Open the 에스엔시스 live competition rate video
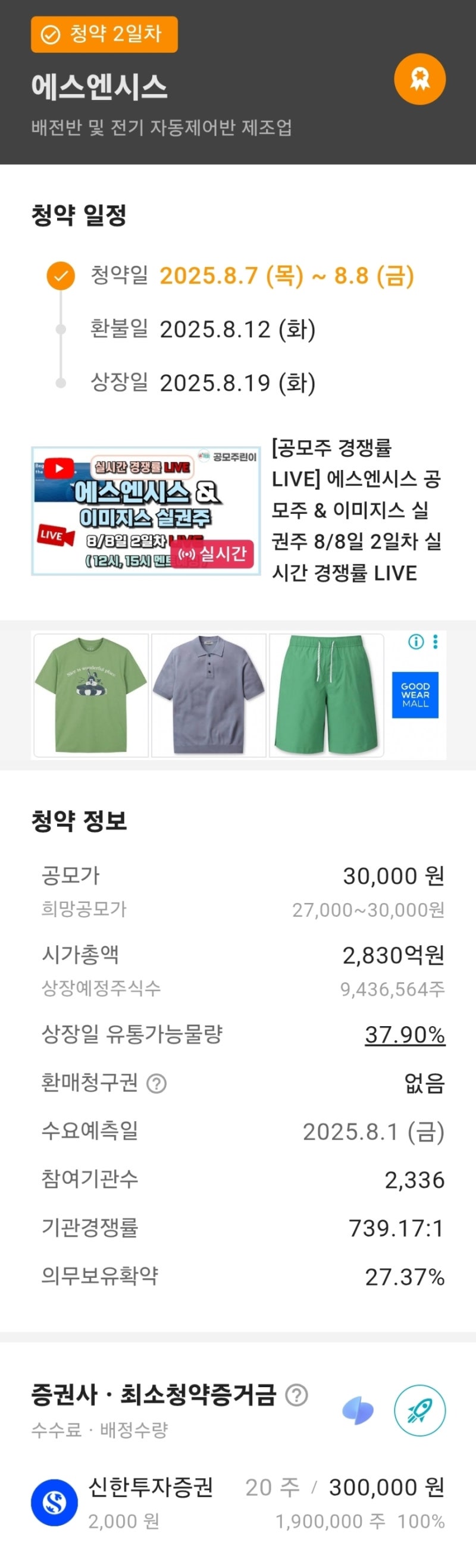 [146, 511]
